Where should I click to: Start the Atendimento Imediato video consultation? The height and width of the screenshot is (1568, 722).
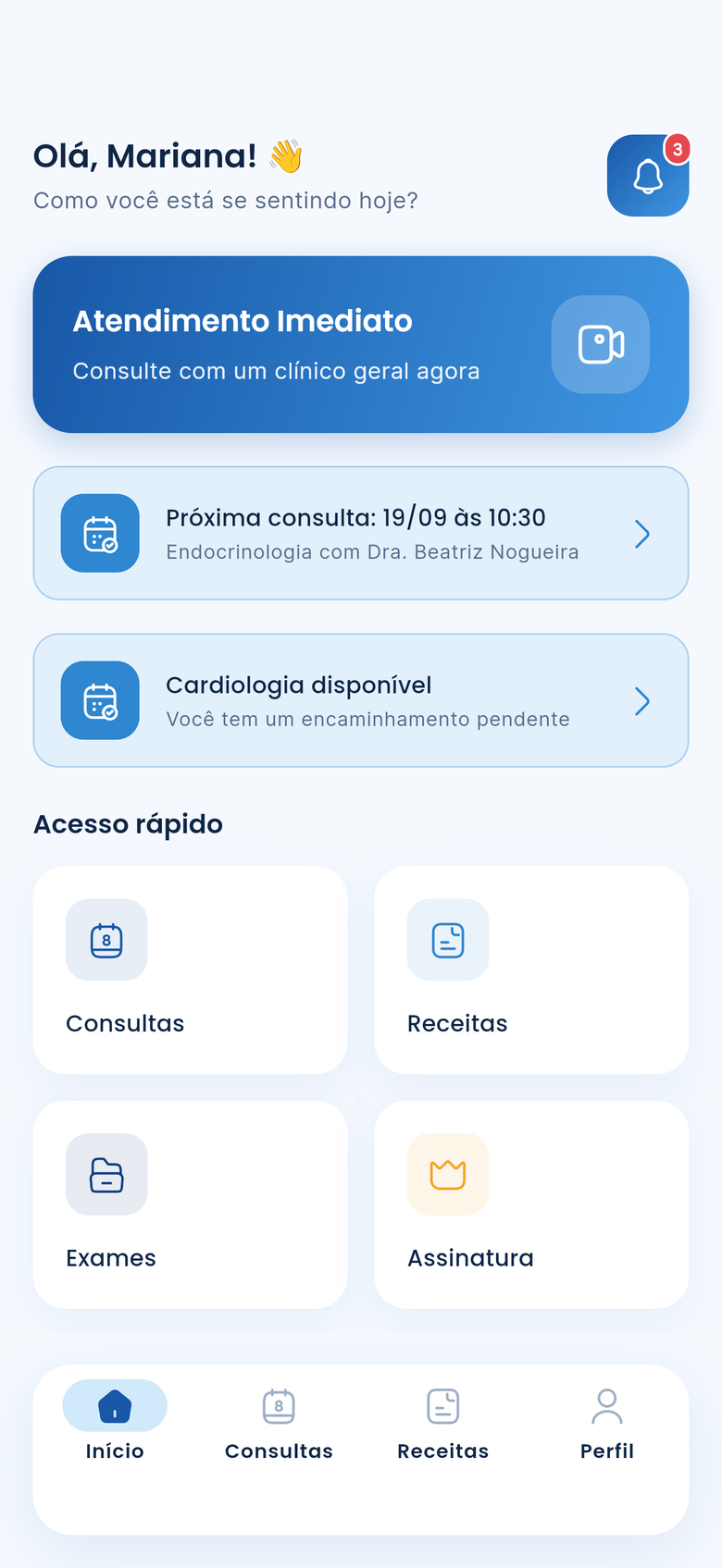pos(361,344)
